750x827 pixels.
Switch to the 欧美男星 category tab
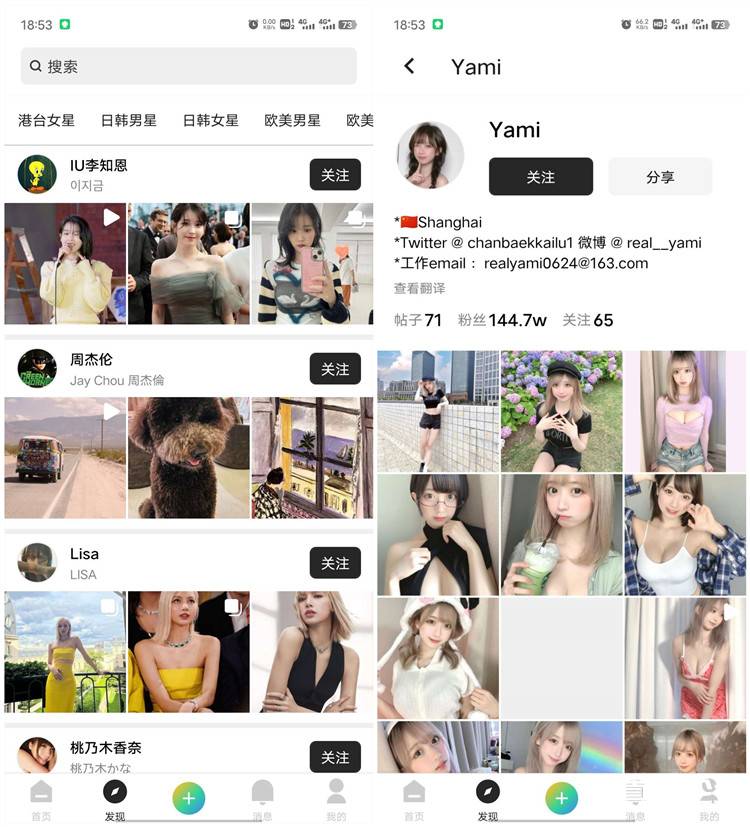[292, 120]
